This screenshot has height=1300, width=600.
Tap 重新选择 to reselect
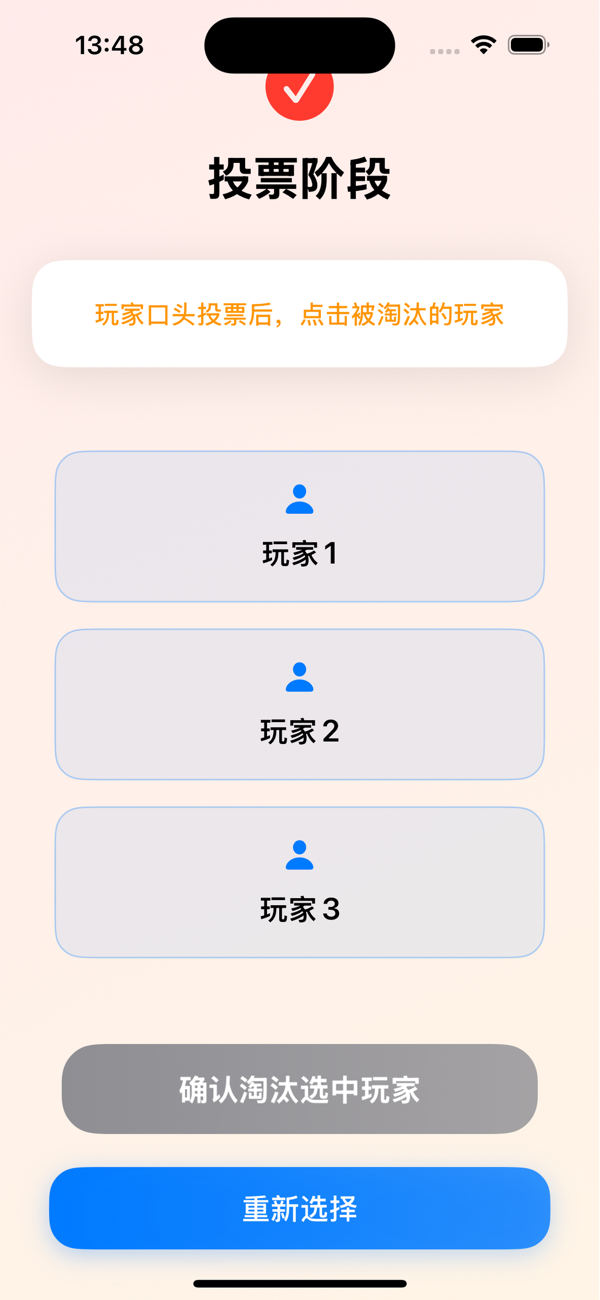[x=300, y=1208]
